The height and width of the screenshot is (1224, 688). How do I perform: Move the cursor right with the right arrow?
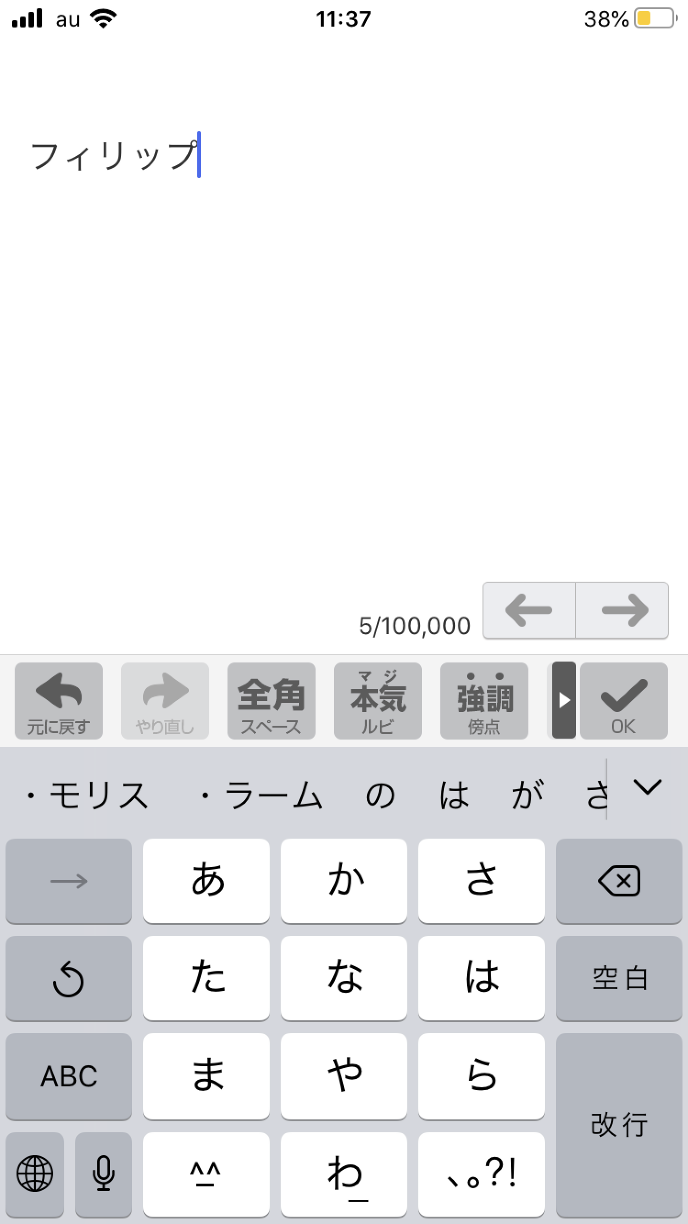623,610
